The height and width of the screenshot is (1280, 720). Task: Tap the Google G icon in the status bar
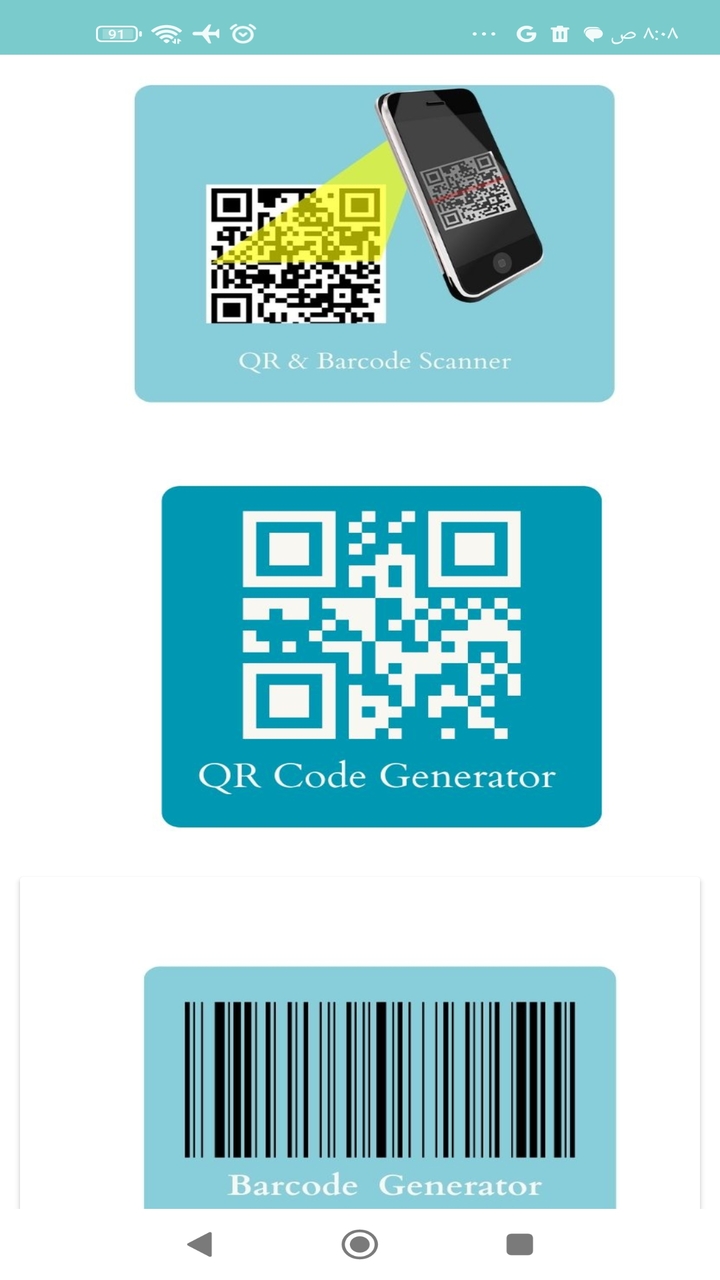(x=526, y=33)
